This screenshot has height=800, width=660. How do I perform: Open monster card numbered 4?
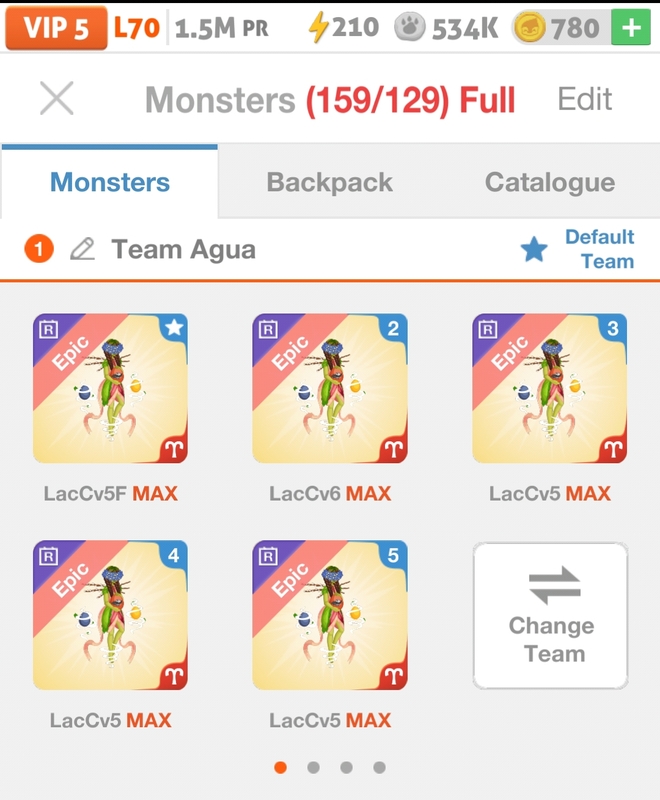point(110,615)
